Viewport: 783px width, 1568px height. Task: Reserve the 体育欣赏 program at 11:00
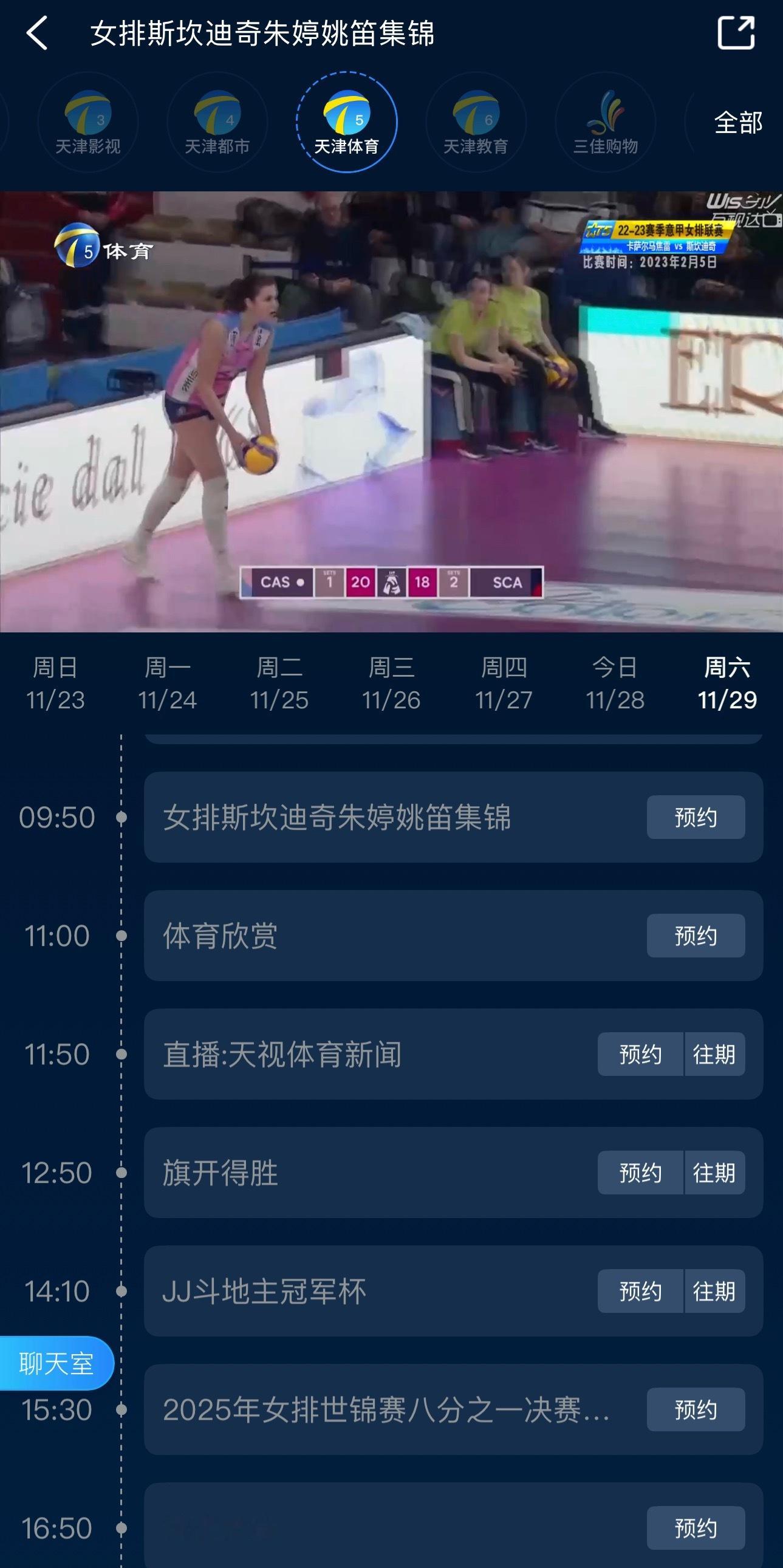click(697, 936)
